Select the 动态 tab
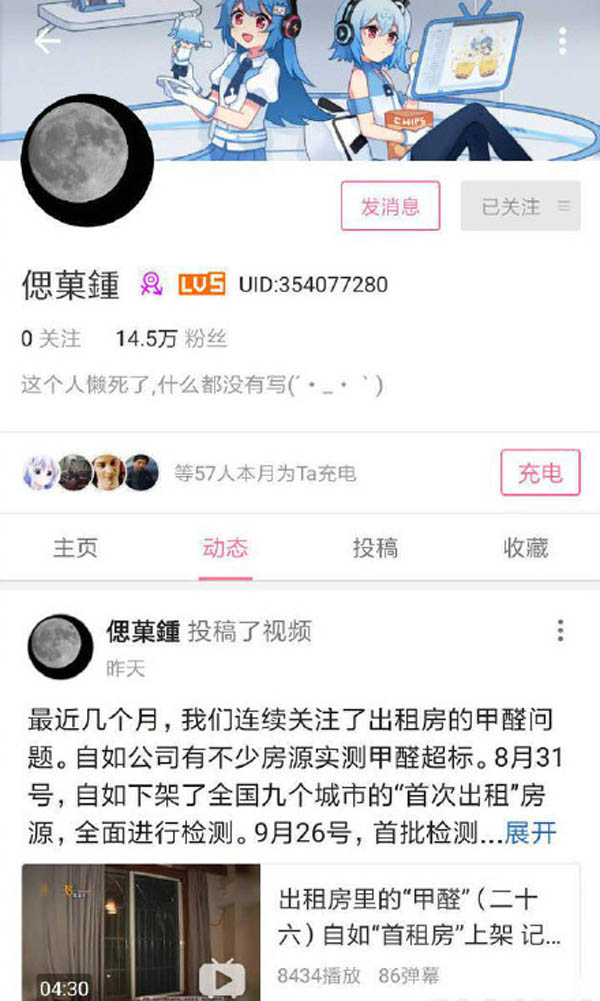The width and height of the screenshot is (600, 1001). click(225, 548)
